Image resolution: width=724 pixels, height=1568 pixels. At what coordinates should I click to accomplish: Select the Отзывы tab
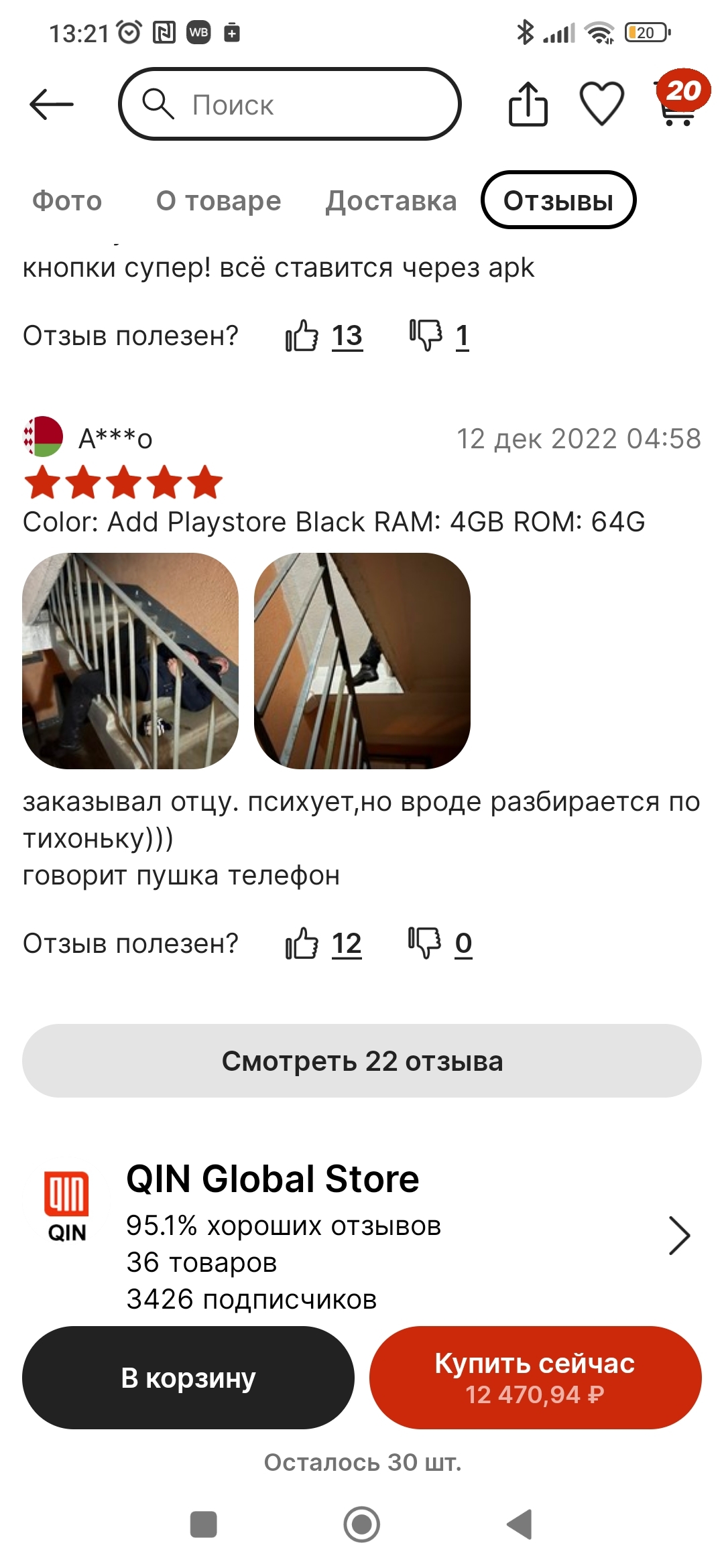(x=558, y=200)
